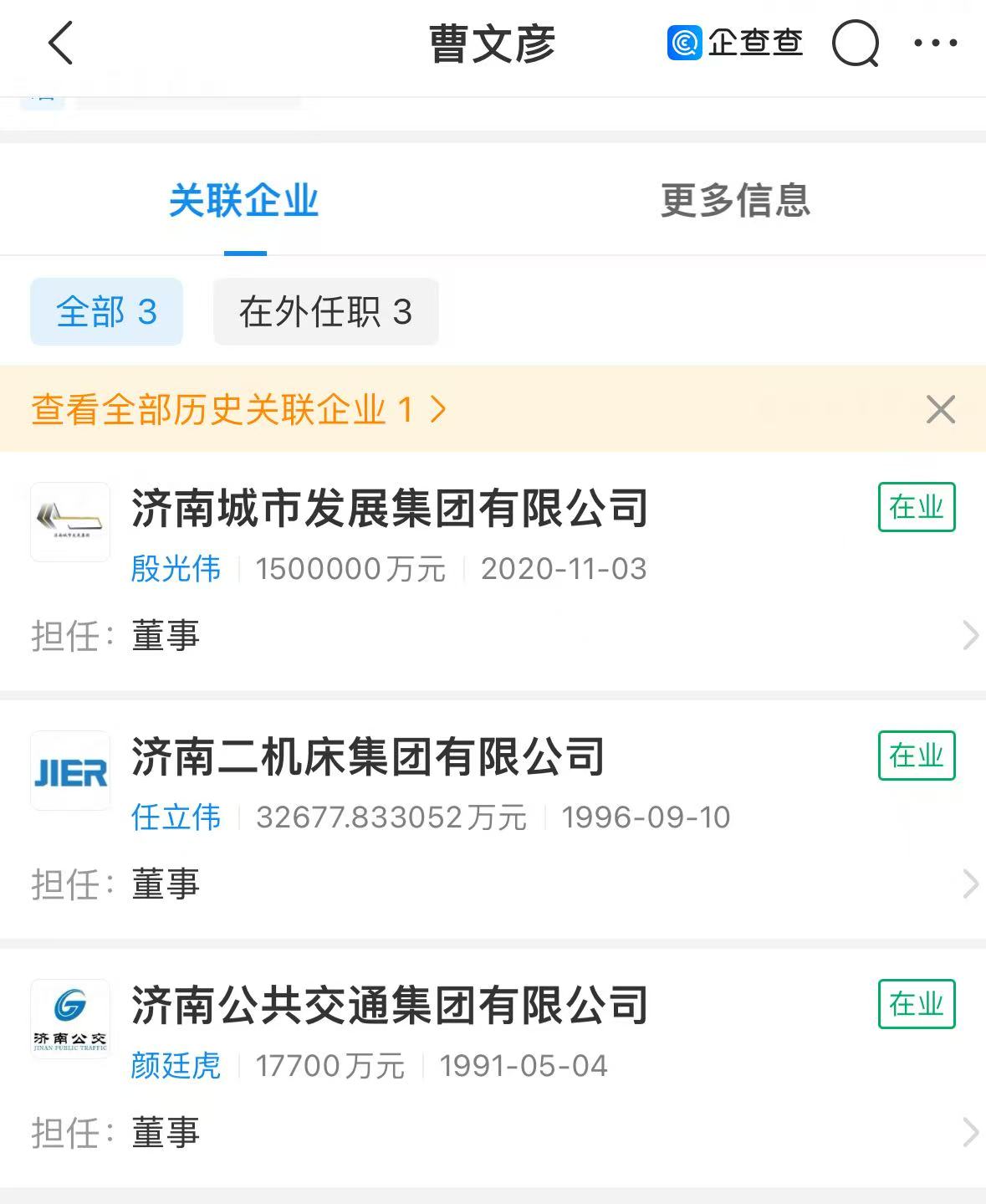Tap the 企查查 logo link
The height and width of the screenshot is (1204, 986).
point(734,44)
